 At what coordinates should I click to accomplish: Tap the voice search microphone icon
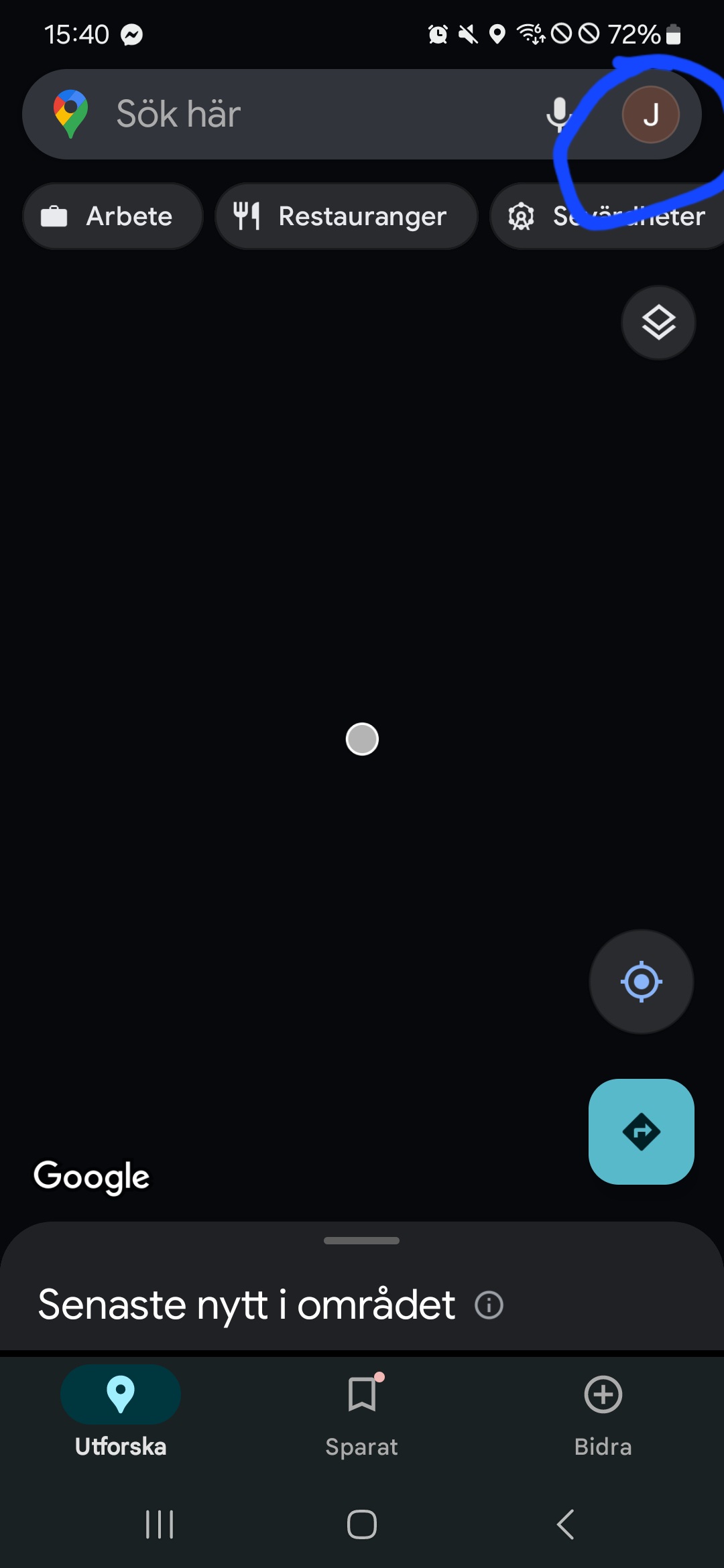pyautogui.click(x=558, y=114)
